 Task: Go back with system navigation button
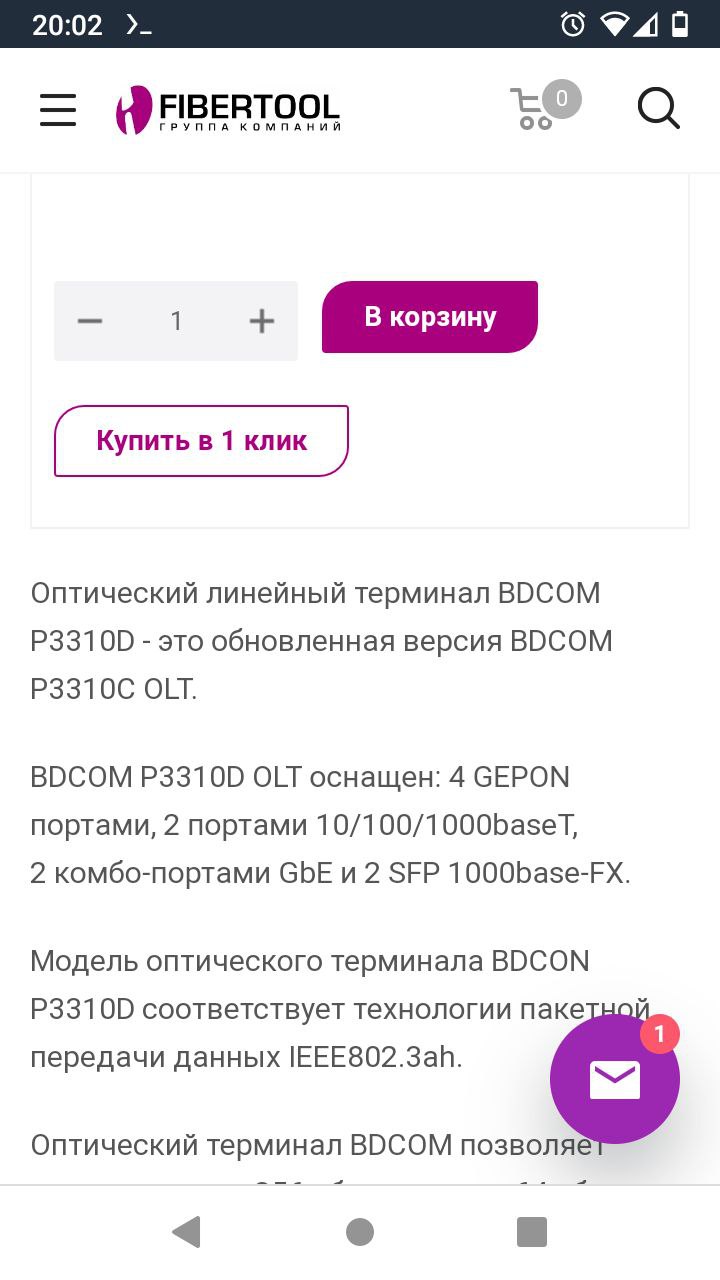click(x=186, y=1232)
